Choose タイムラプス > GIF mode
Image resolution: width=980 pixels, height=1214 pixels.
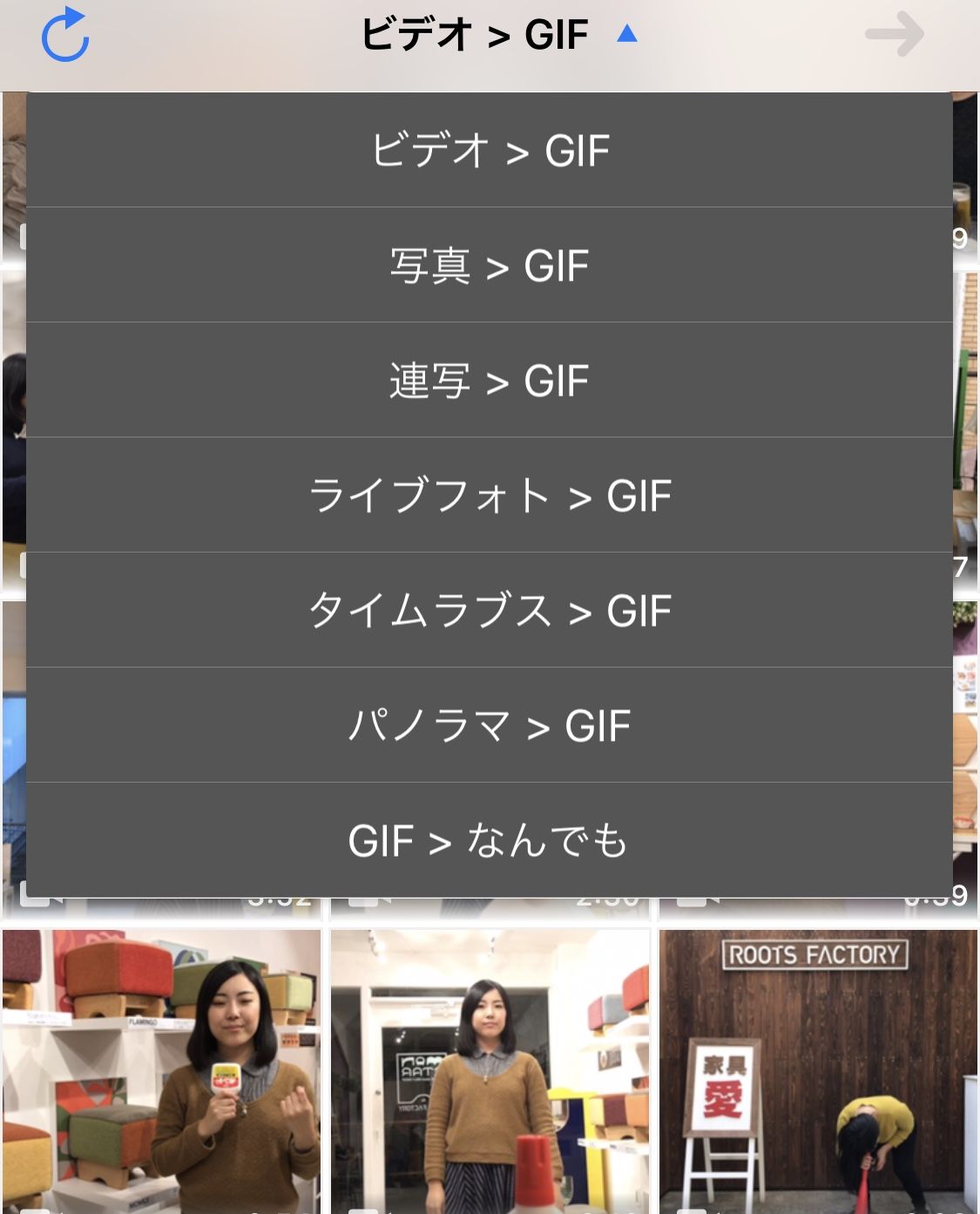[490, 610]
